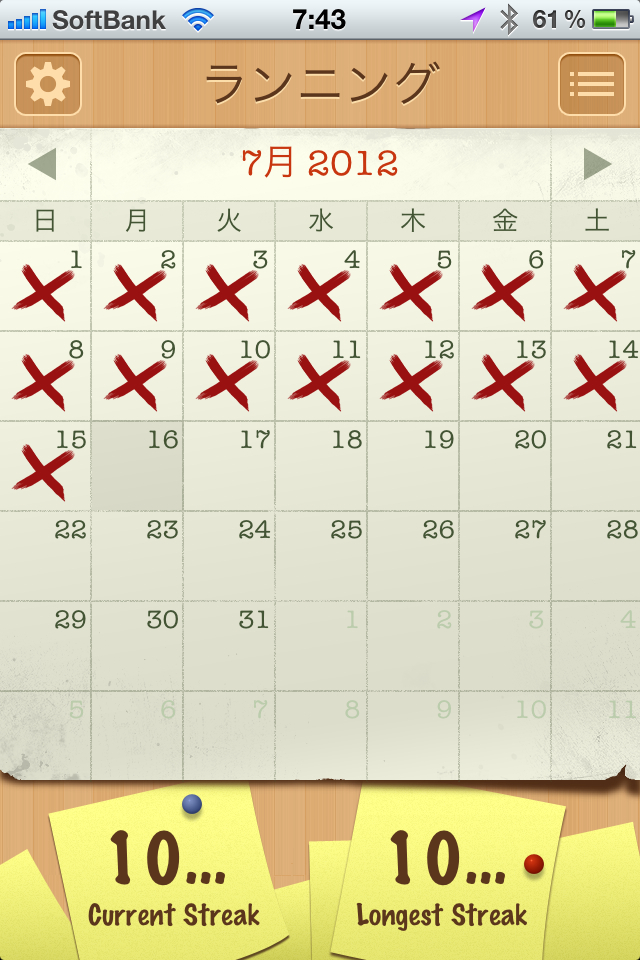
Task: Select July 31 on the calendar
Action: tap(229, 646)
